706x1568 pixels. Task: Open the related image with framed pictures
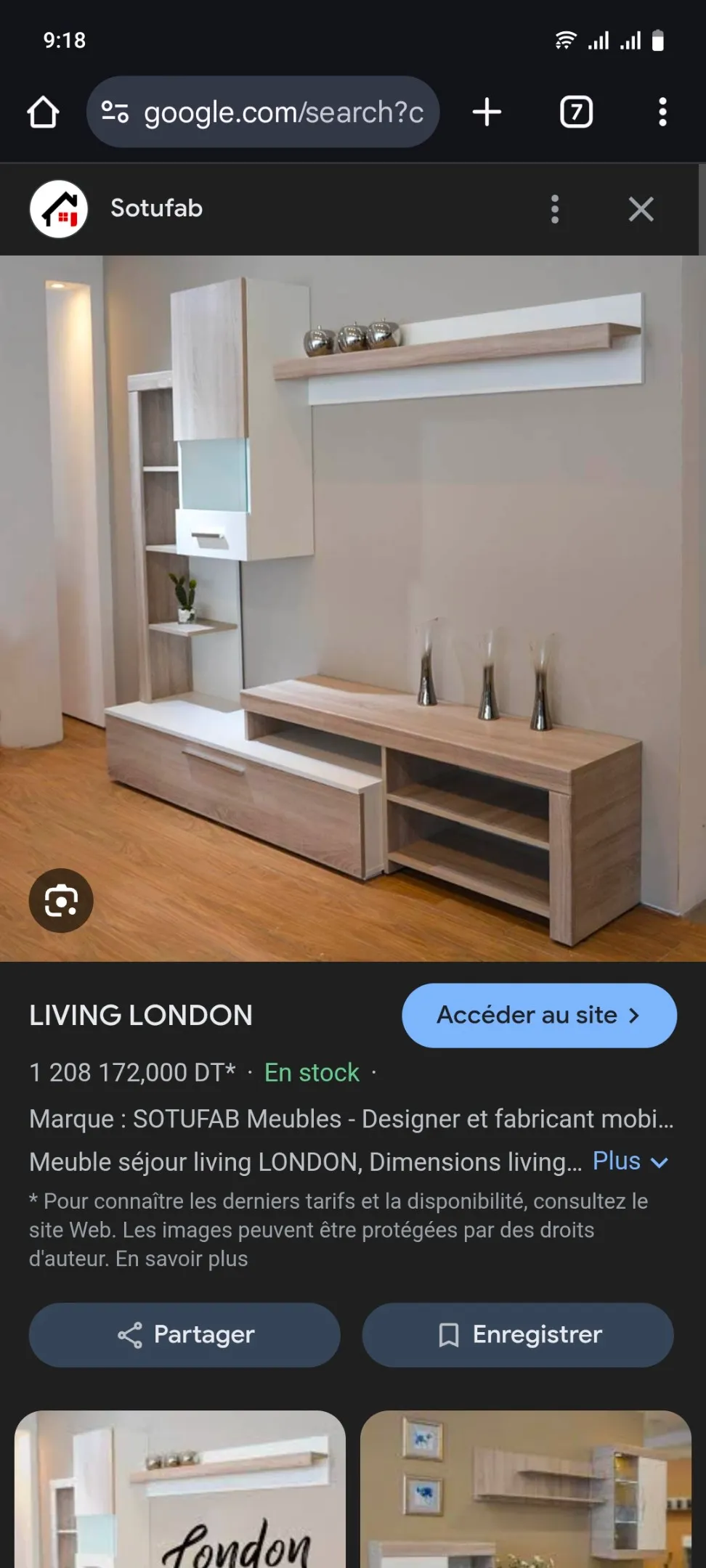(526, 1488)
